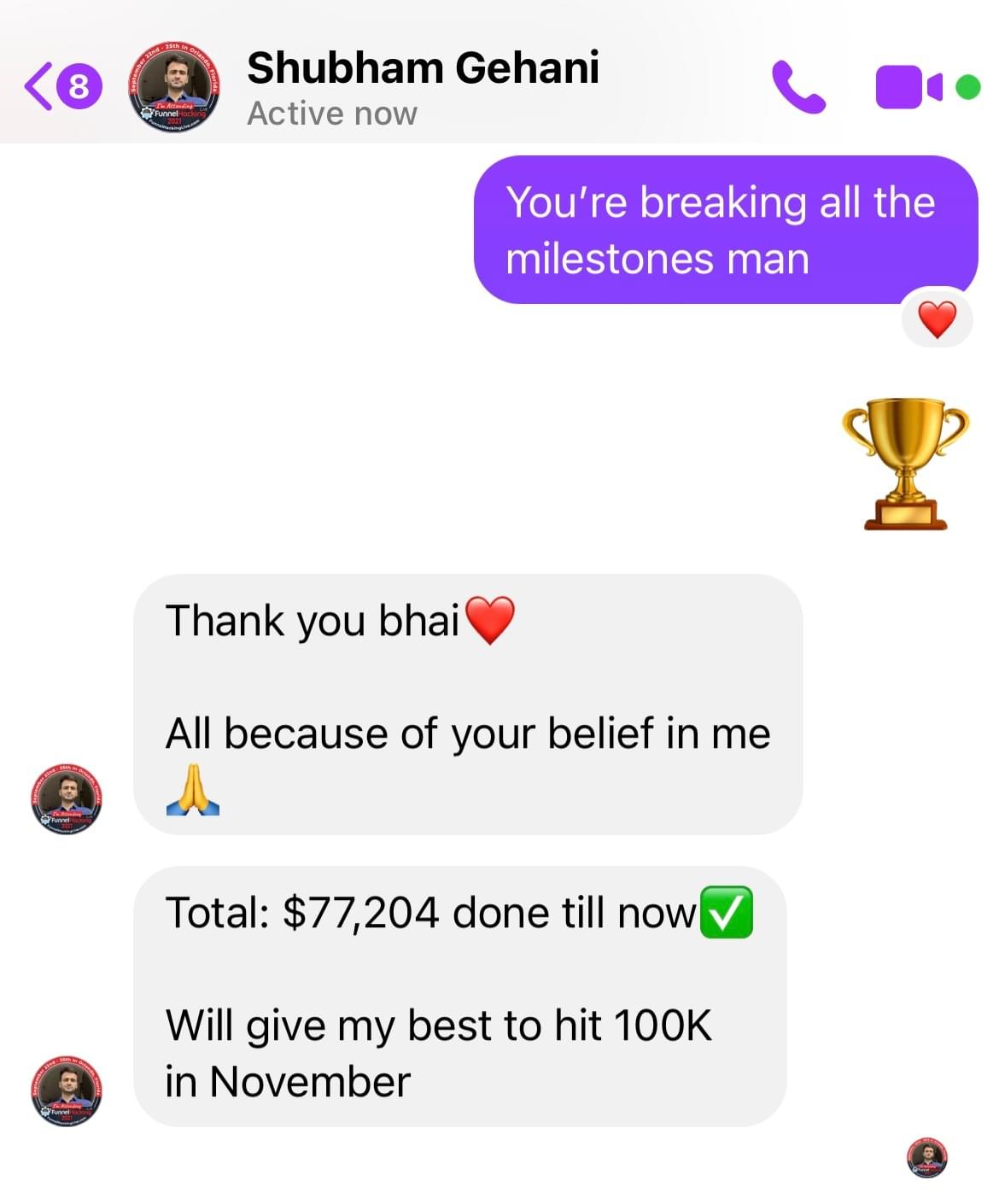
Task: Open Shubham Gehani's profile from the header
Action: (x=422, y=87)
